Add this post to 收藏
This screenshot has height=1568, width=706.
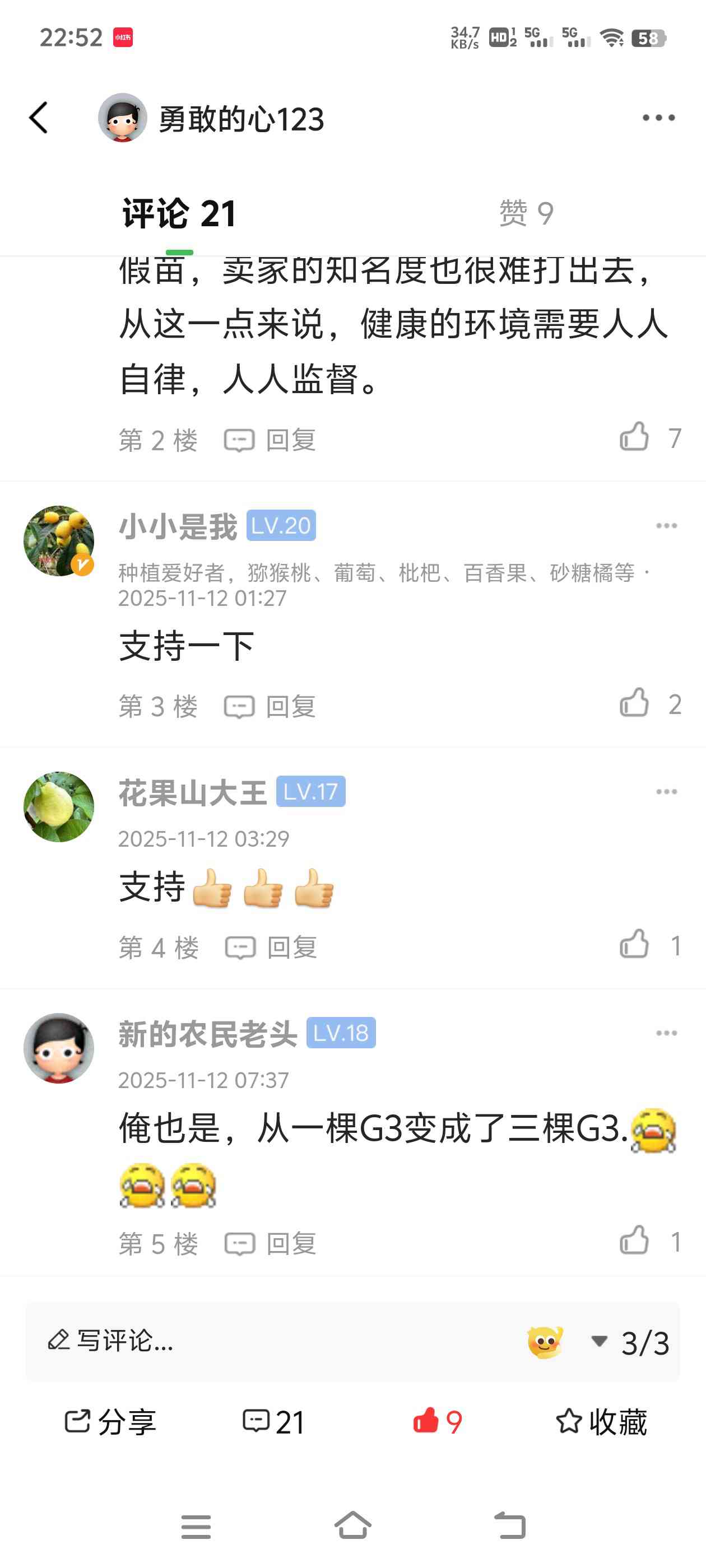click(601, 1422)
